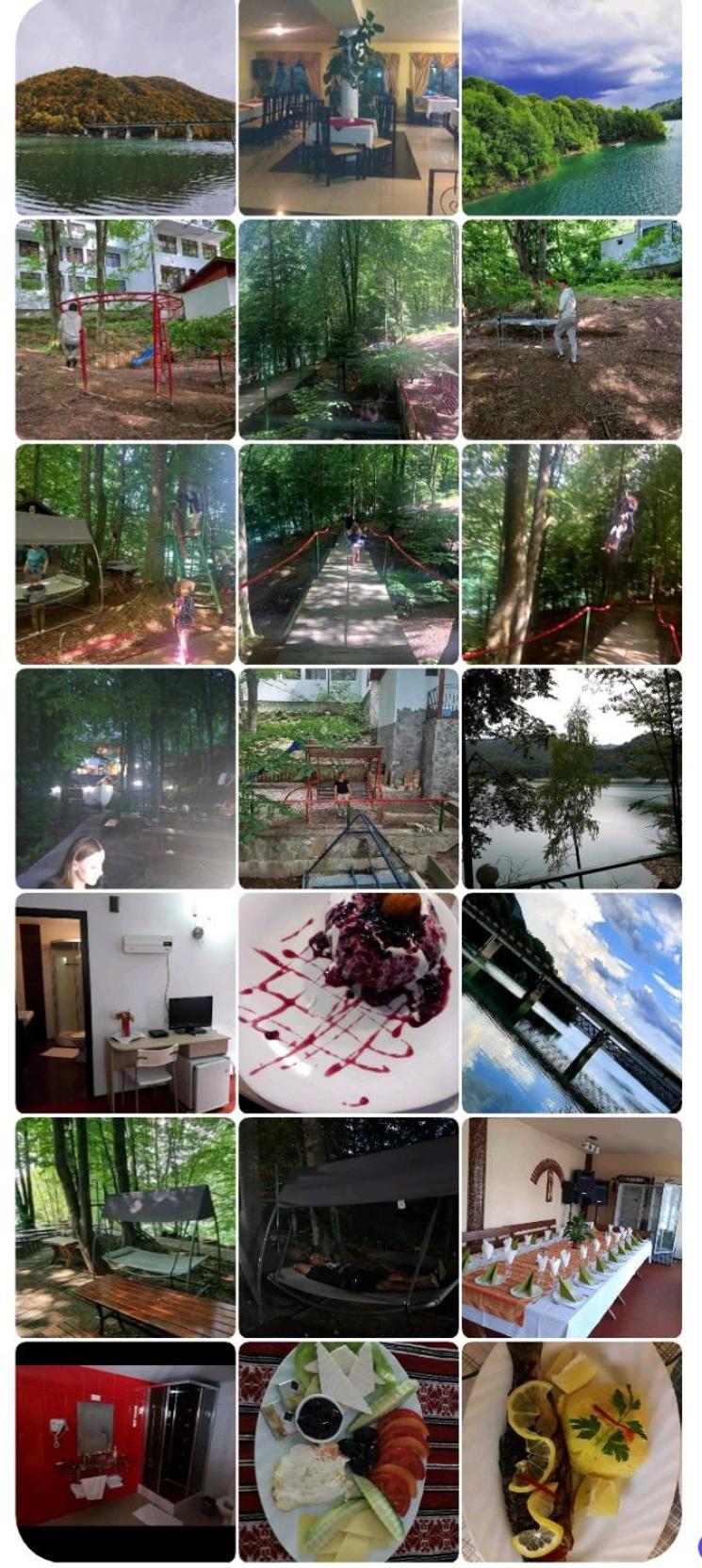View the restaurant dining room photo

[349, 107]
